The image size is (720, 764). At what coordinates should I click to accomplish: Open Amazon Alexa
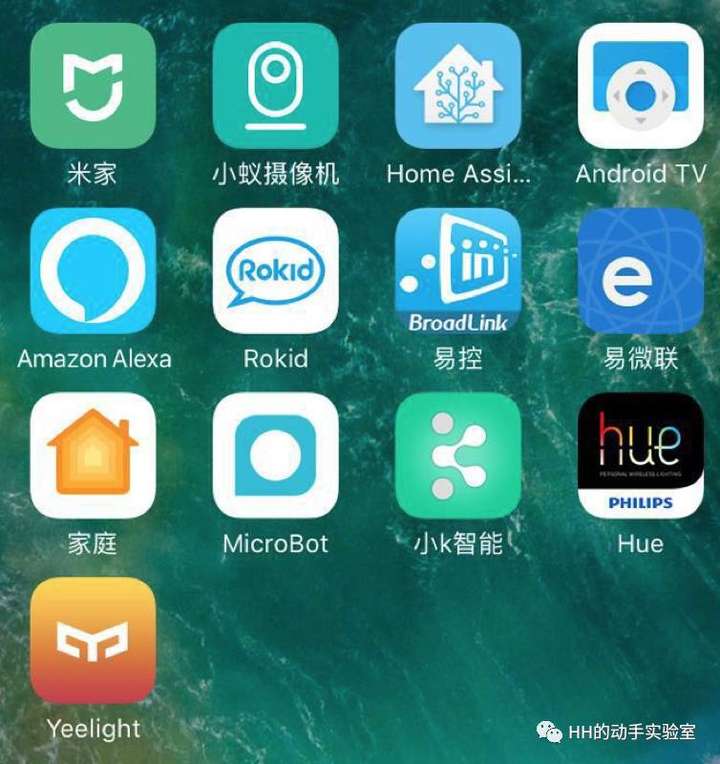(93, 271)
